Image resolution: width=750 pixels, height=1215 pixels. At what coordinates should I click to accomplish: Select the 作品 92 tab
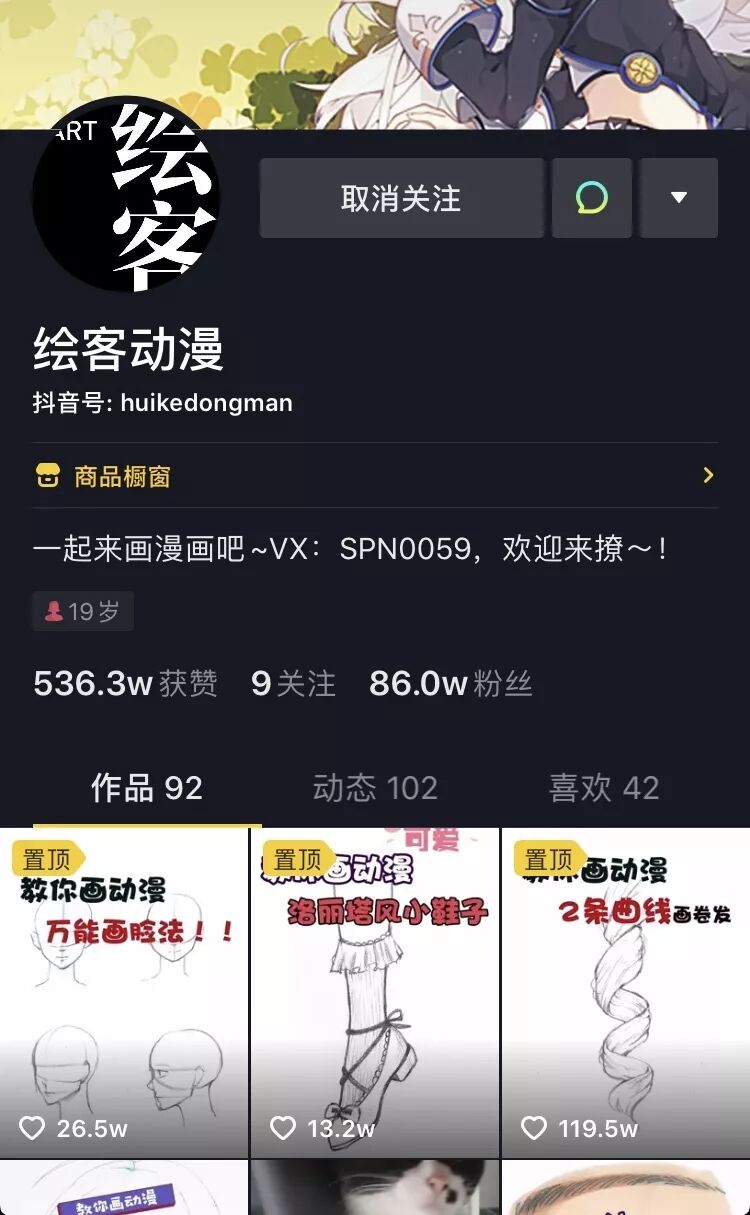tap(147, 788)
